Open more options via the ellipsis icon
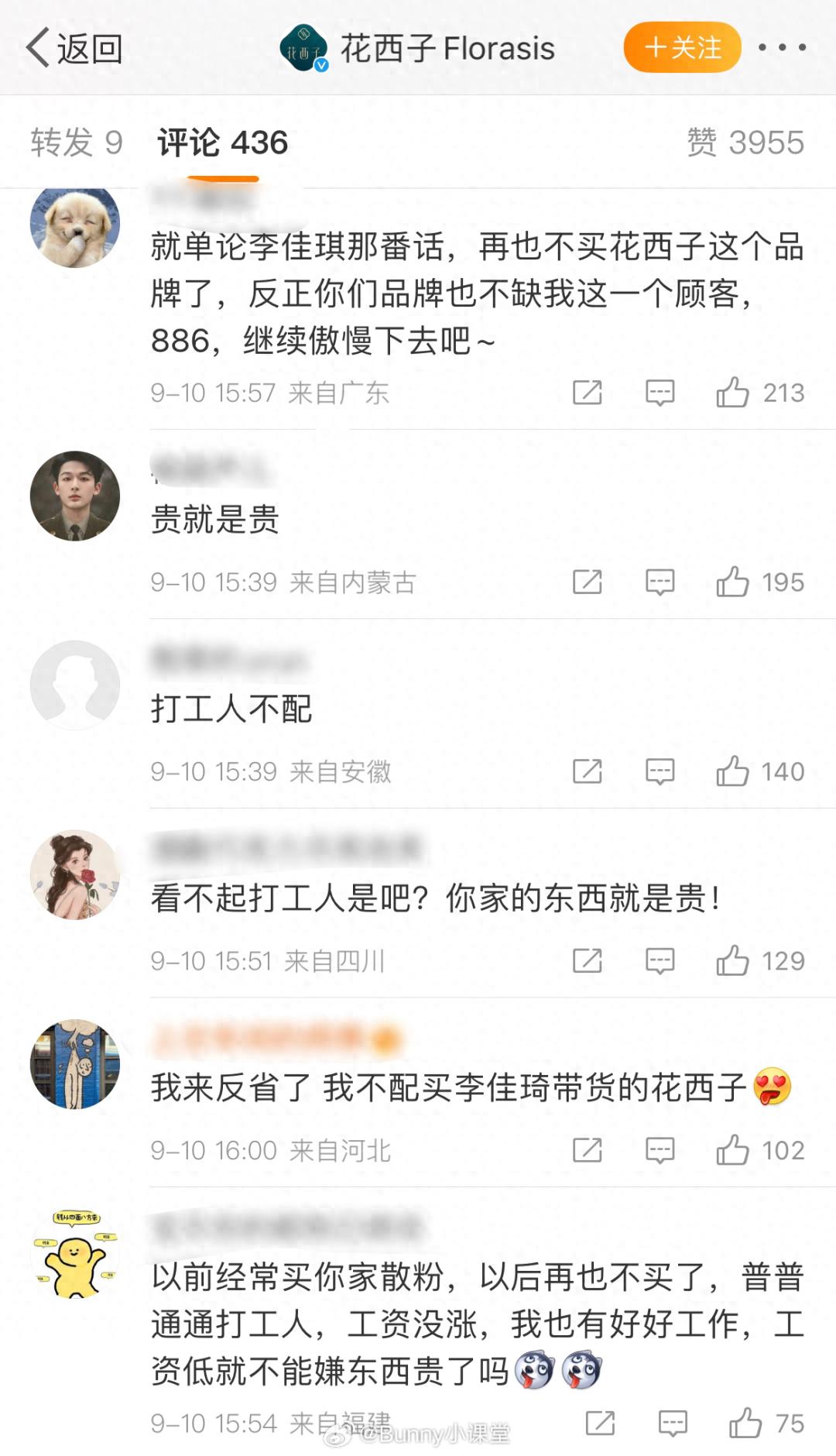The image size is (836, 1456). [782, 46]
